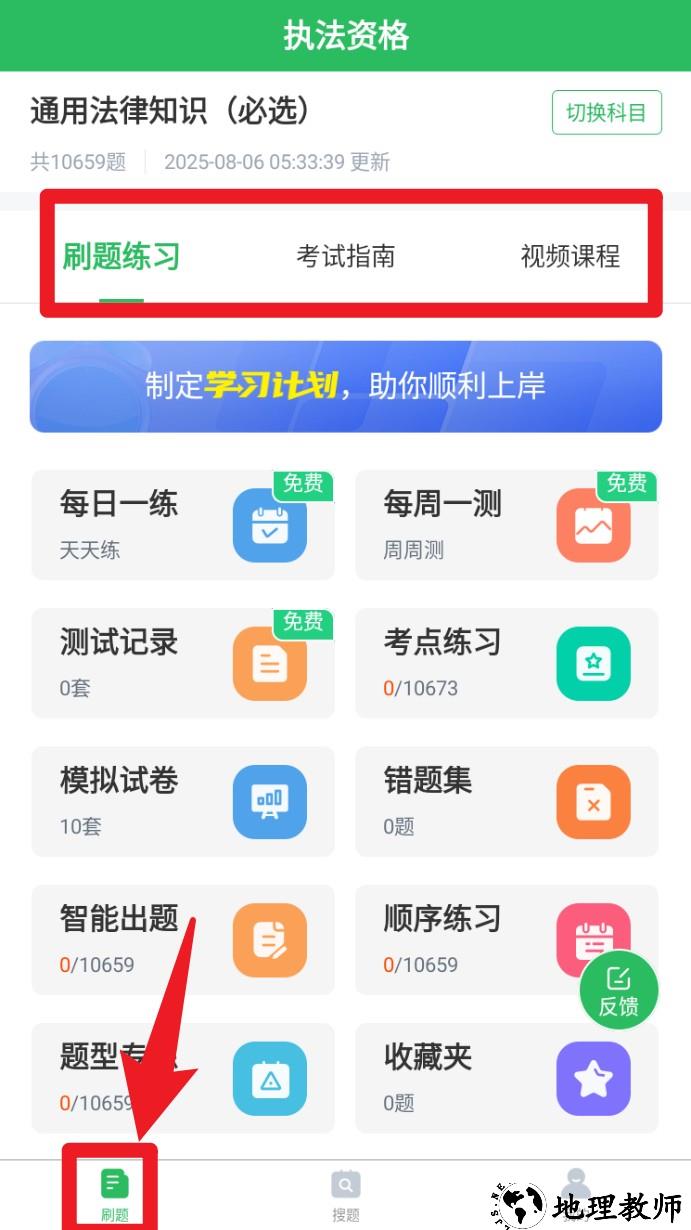Open the 制定学习计划 banner

click(x=345, y=387)
